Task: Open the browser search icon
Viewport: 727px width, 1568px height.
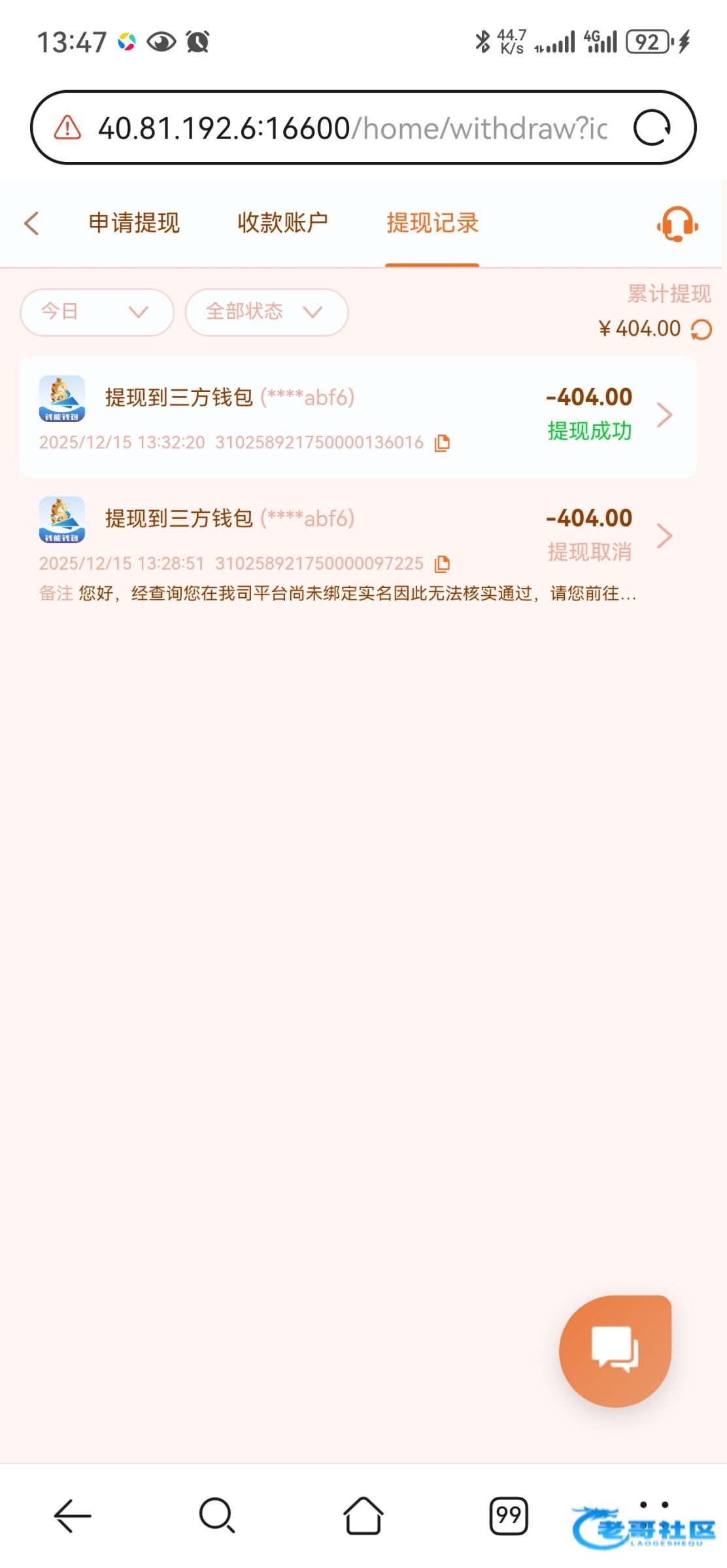Action: 217,1516
